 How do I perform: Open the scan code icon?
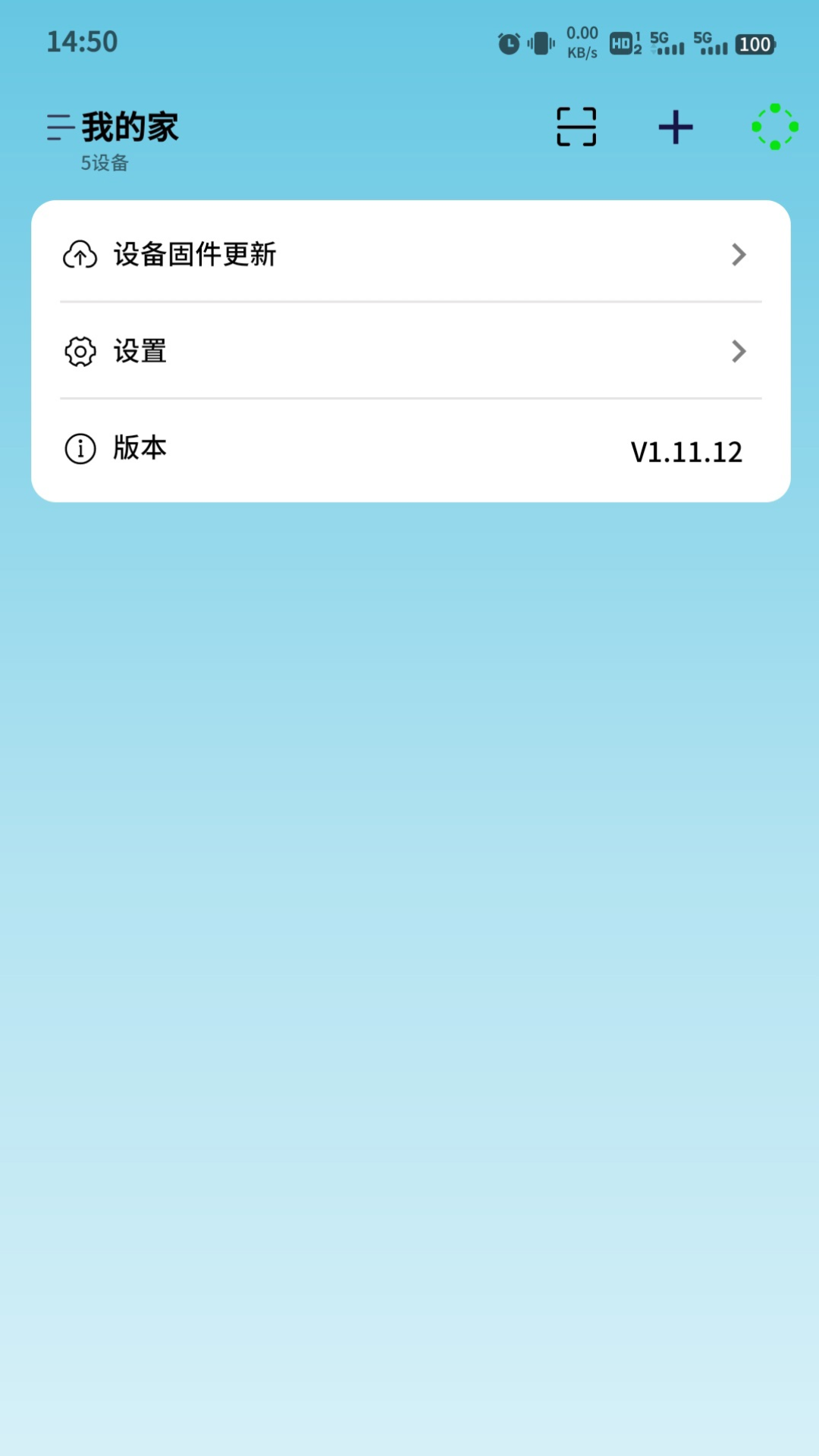click(x=576, y=127)
